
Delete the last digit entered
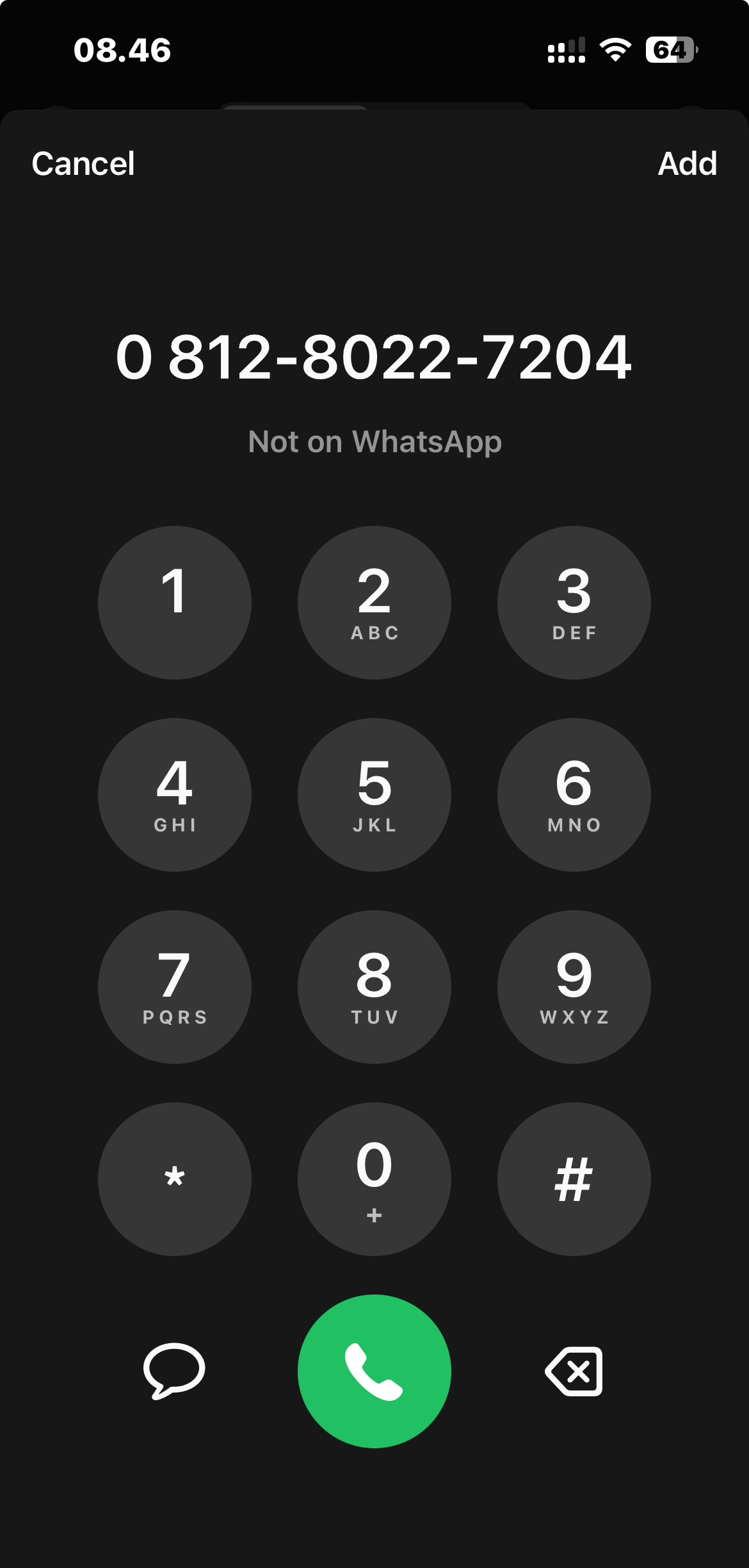point(574,1371)
